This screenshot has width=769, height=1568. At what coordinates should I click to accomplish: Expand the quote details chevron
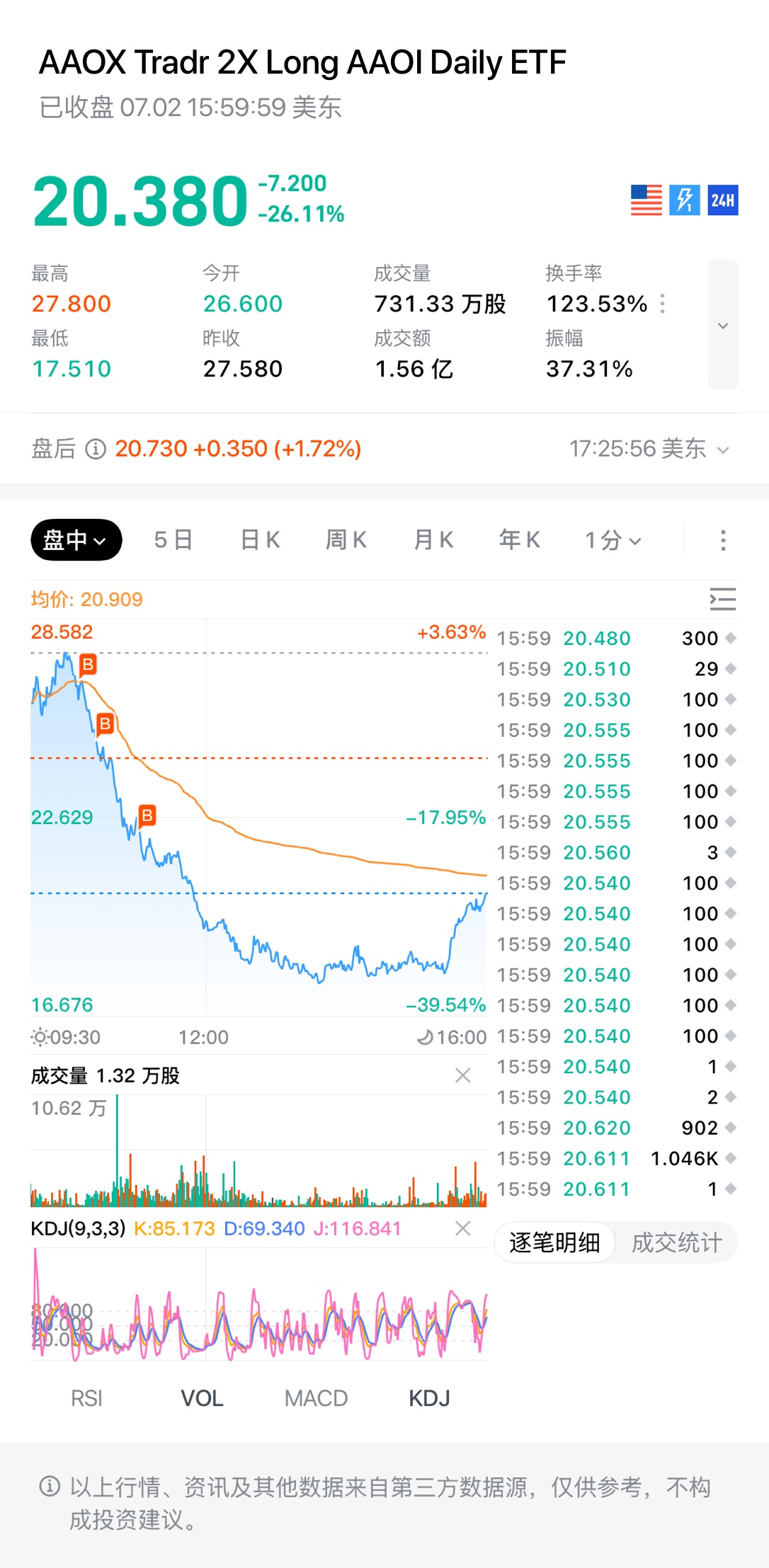(723, 325)
